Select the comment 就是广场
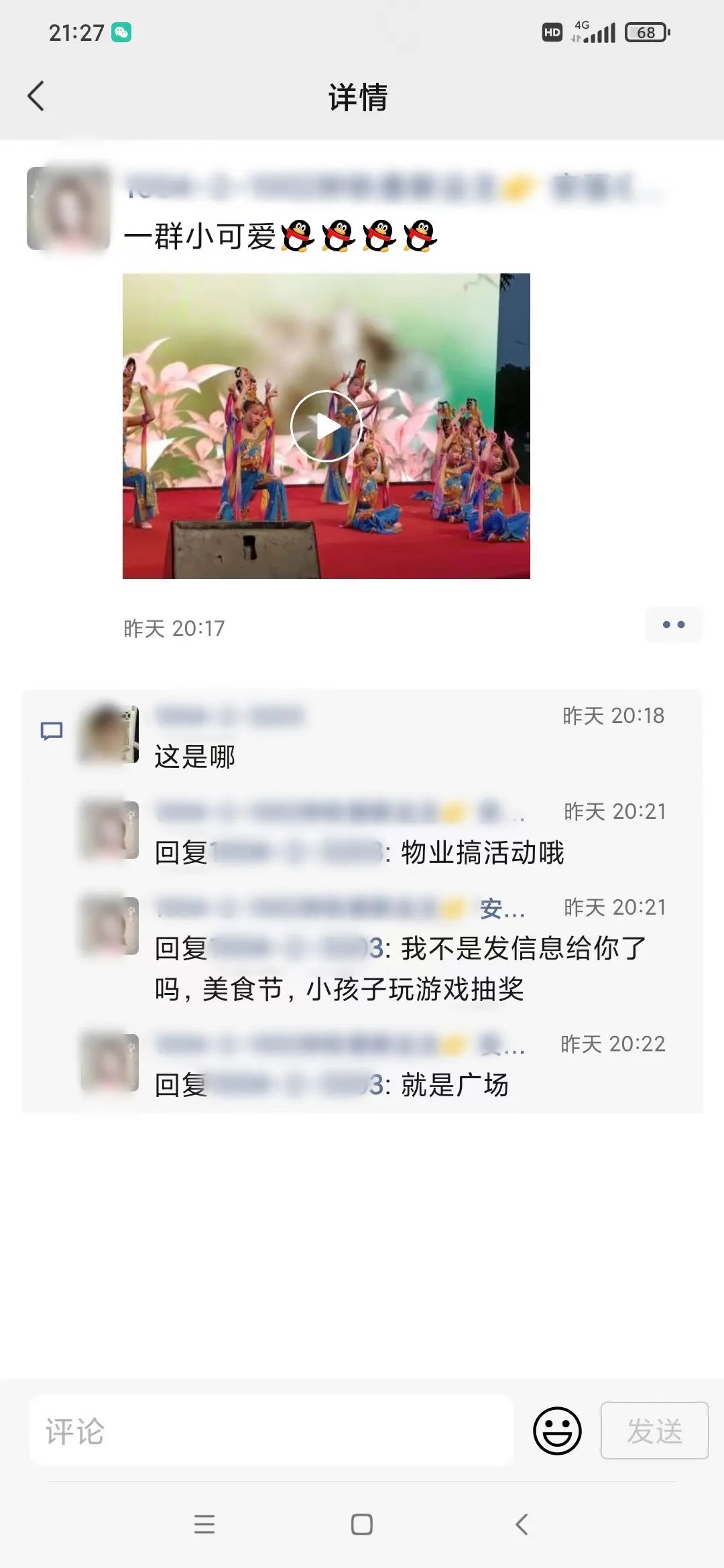 point(455,1085)
